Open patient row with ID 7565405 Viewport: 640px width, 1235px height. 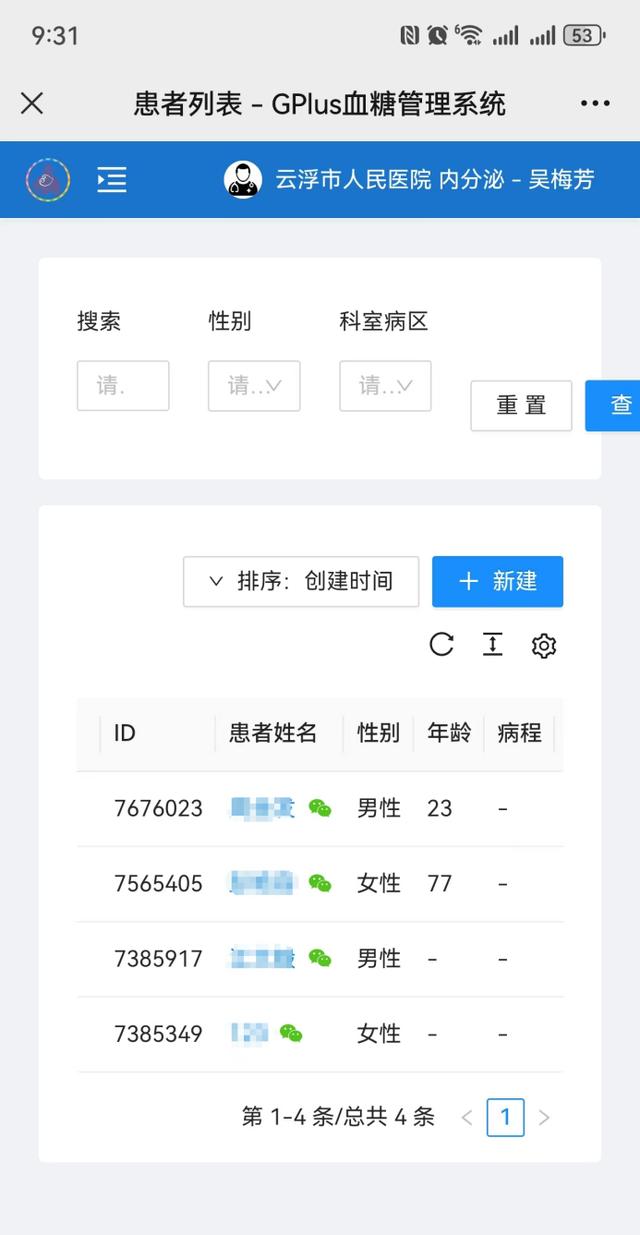pos(320,883)
